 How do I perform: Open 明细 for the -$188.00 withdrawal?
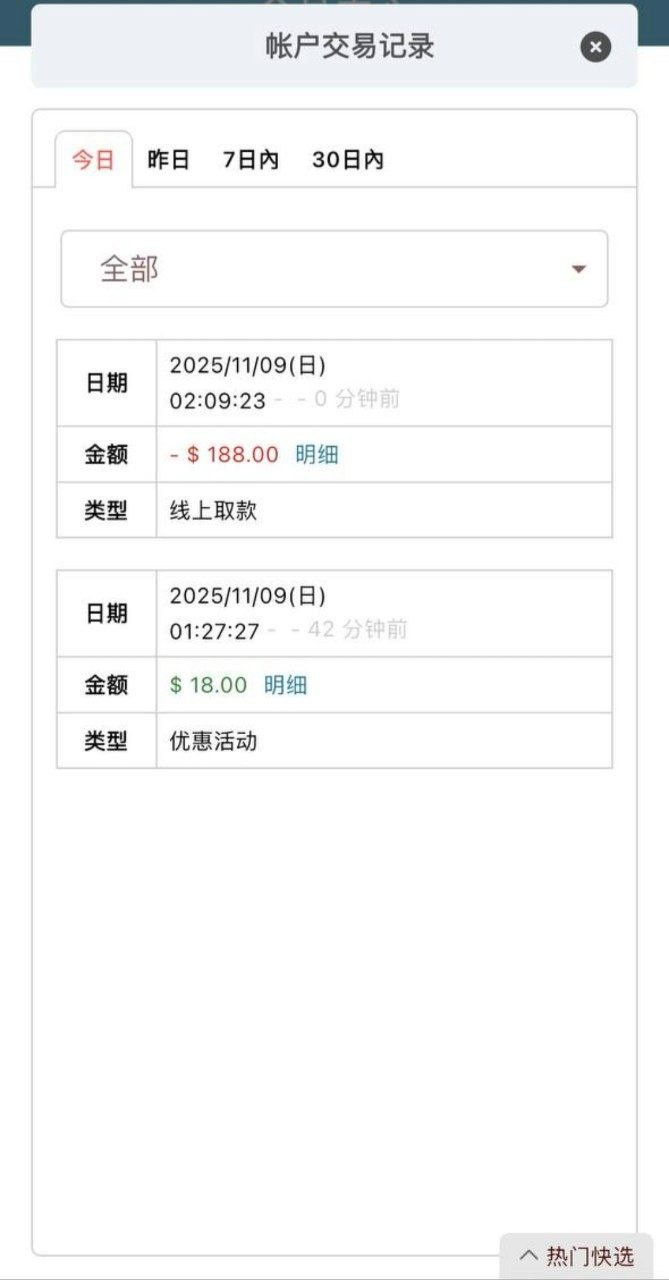(317, 455)
